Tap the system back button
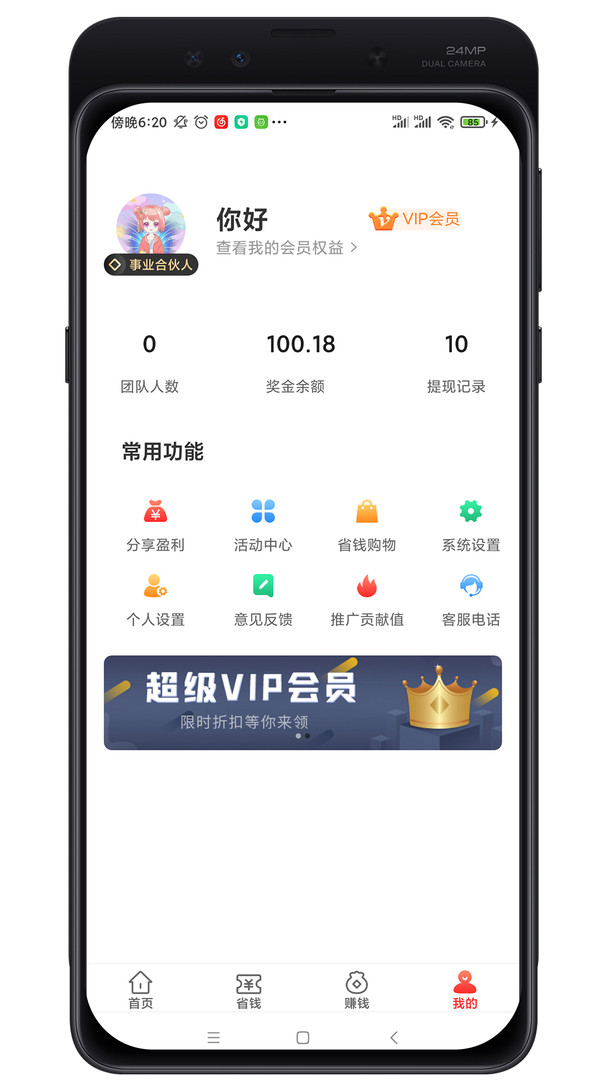Image resolution: width=607 pixels, height=1080 pixels. (394, 1038)
